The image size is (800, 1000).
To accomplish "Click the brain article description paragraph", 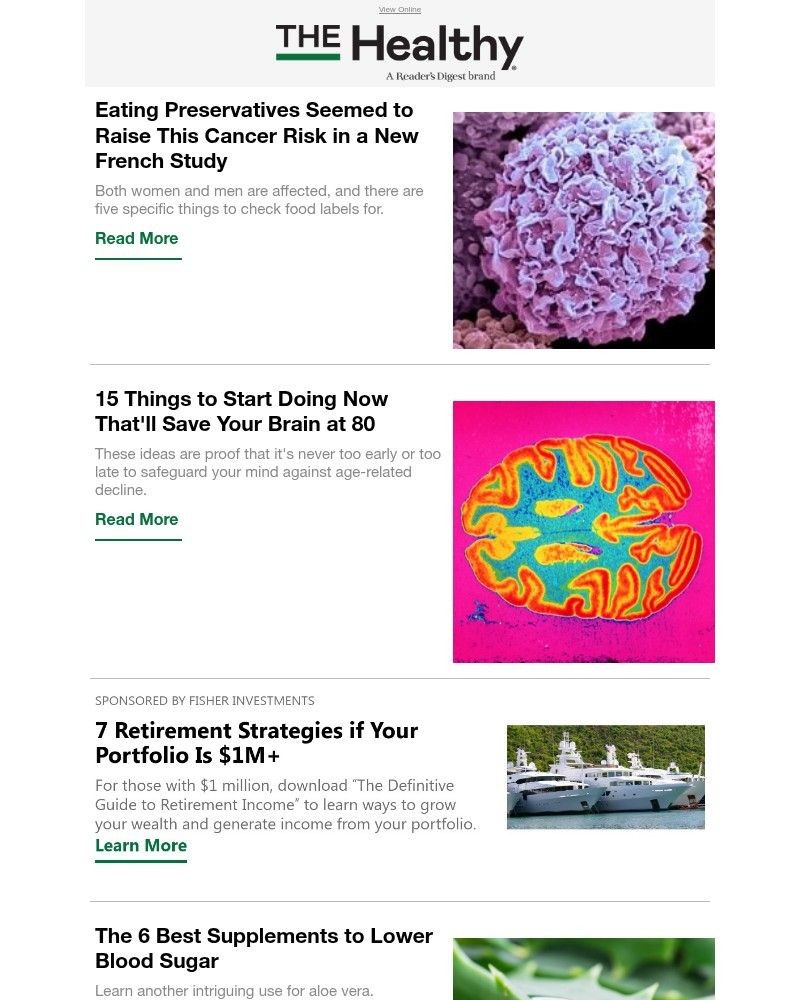I will pyautogui.click(x=267, y=471).
